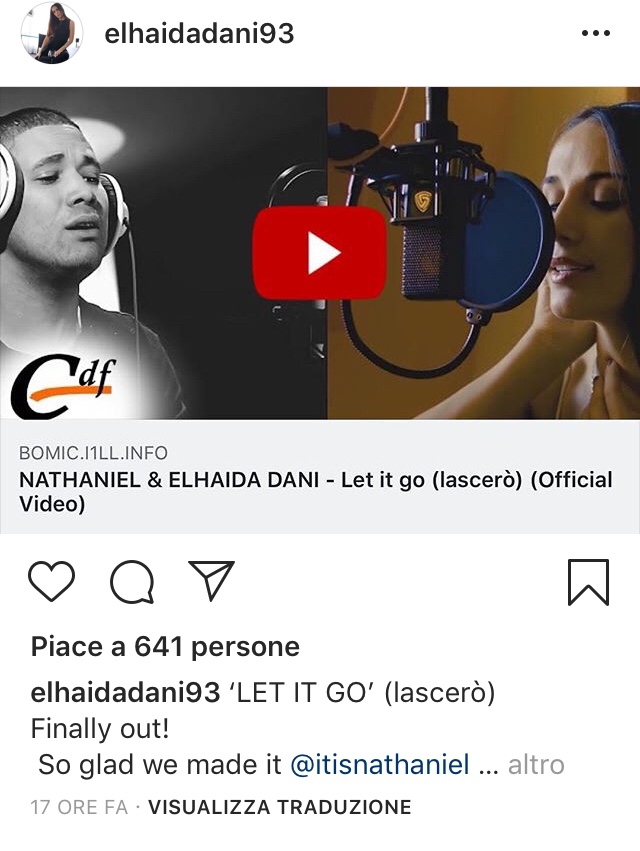Share the post via paper plane
This screenshot has height=851, width=640.
211,581
